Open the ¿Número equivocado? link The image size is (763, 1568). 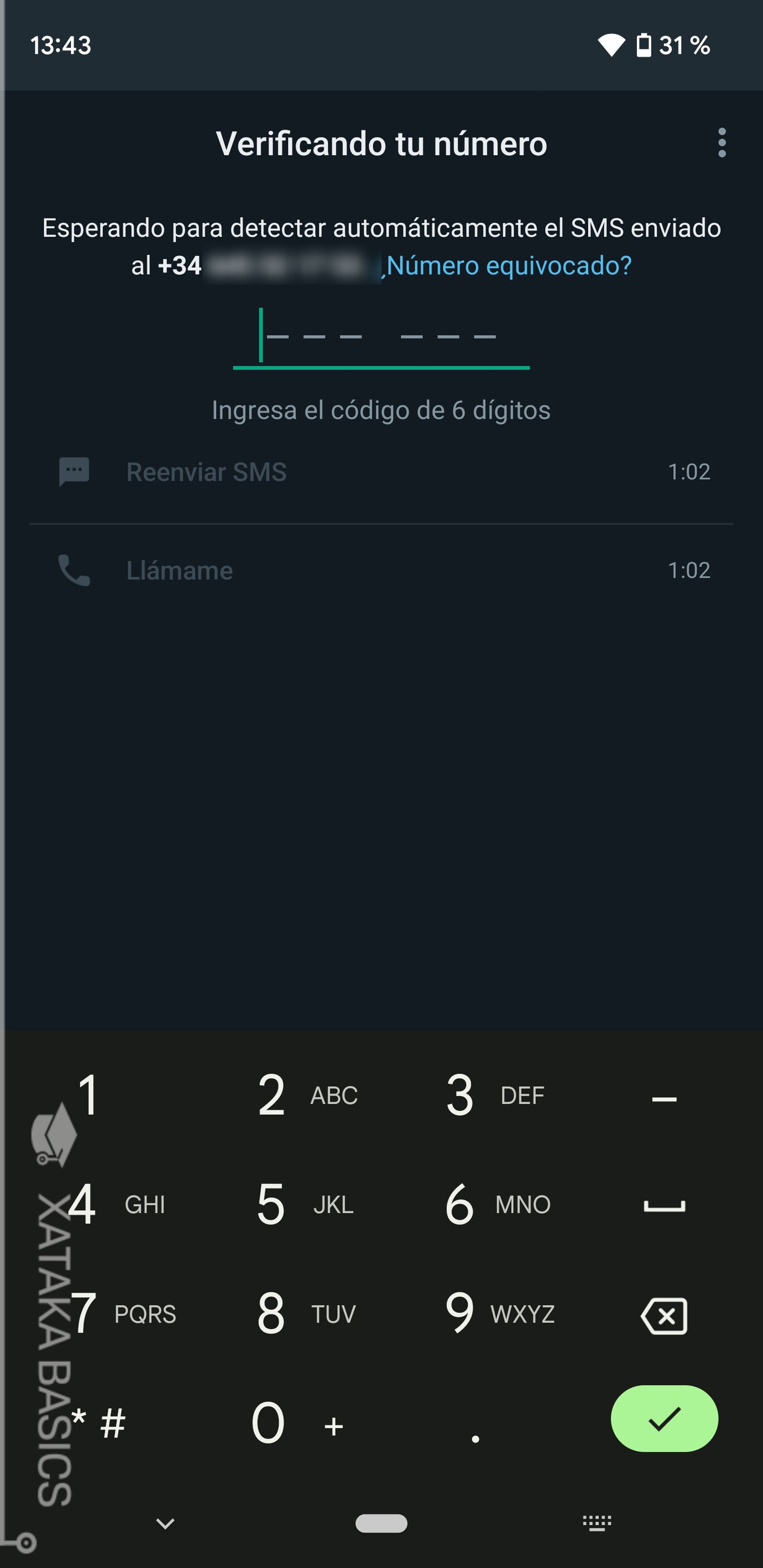[x=509, y=265]
